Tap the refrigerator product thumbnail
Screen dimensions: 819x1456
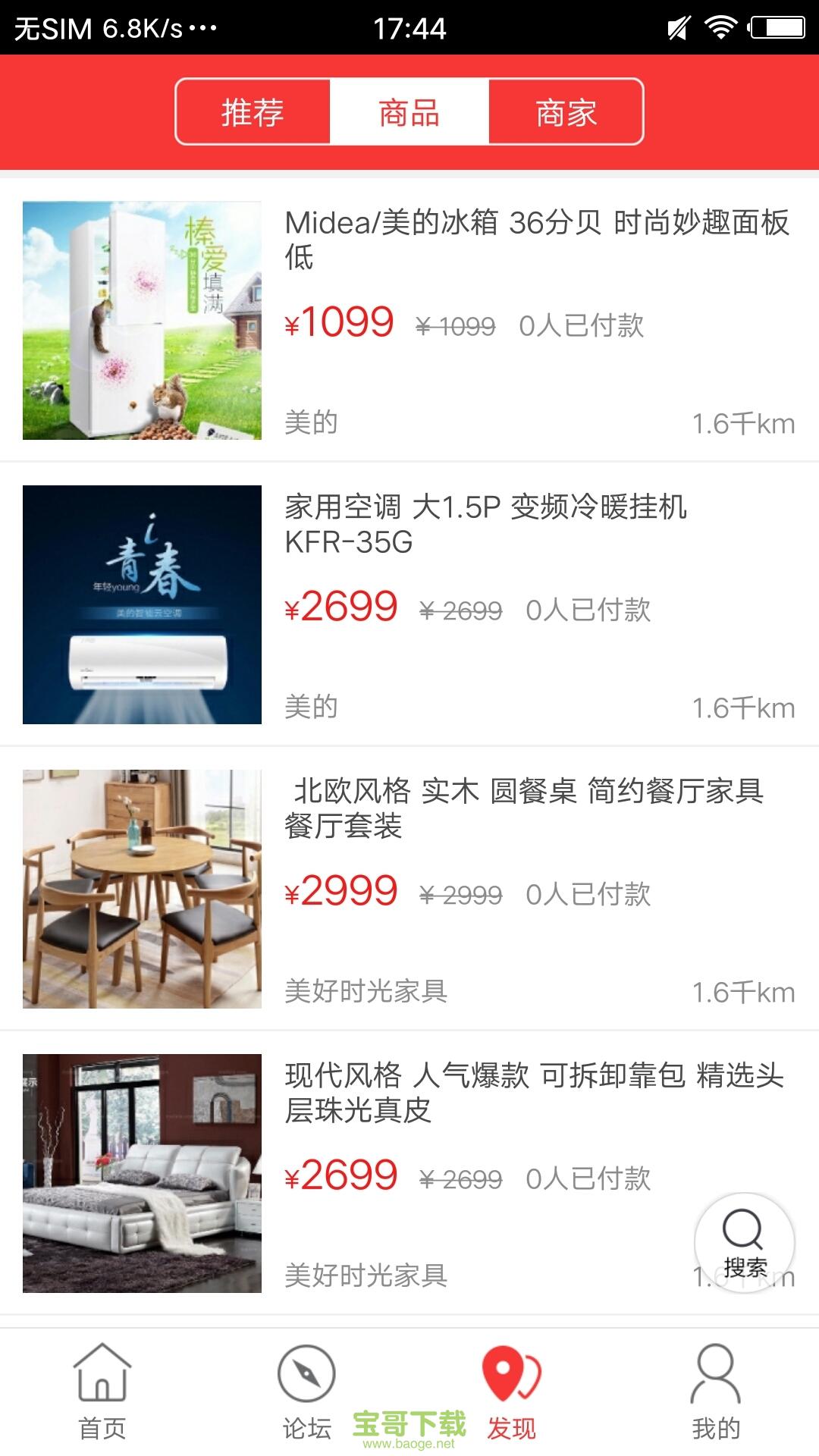(x=142, y=318)
